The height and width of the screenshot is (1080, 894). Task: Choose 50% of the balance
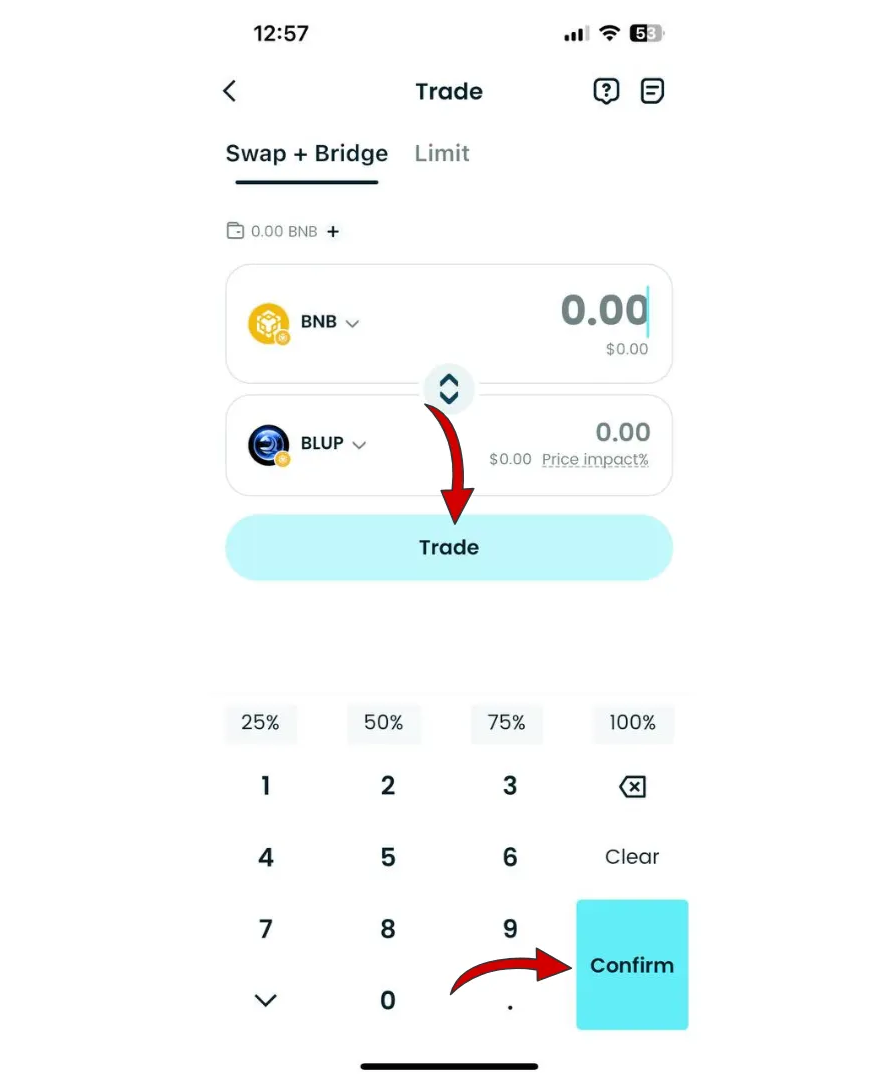383,722
